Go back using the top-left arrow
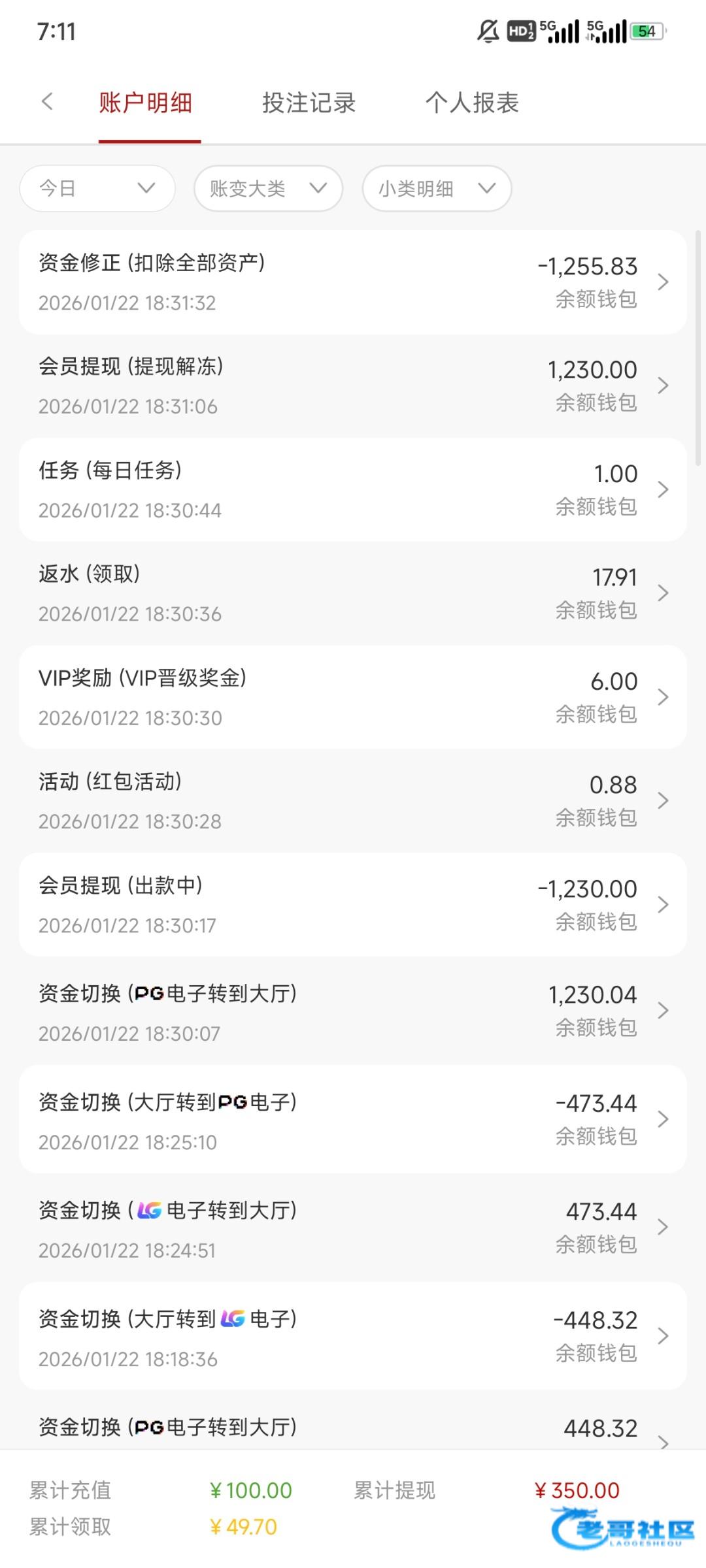The height and width of the screenshot is (1568, 706). pyautogui.click(x=47, y=102)
